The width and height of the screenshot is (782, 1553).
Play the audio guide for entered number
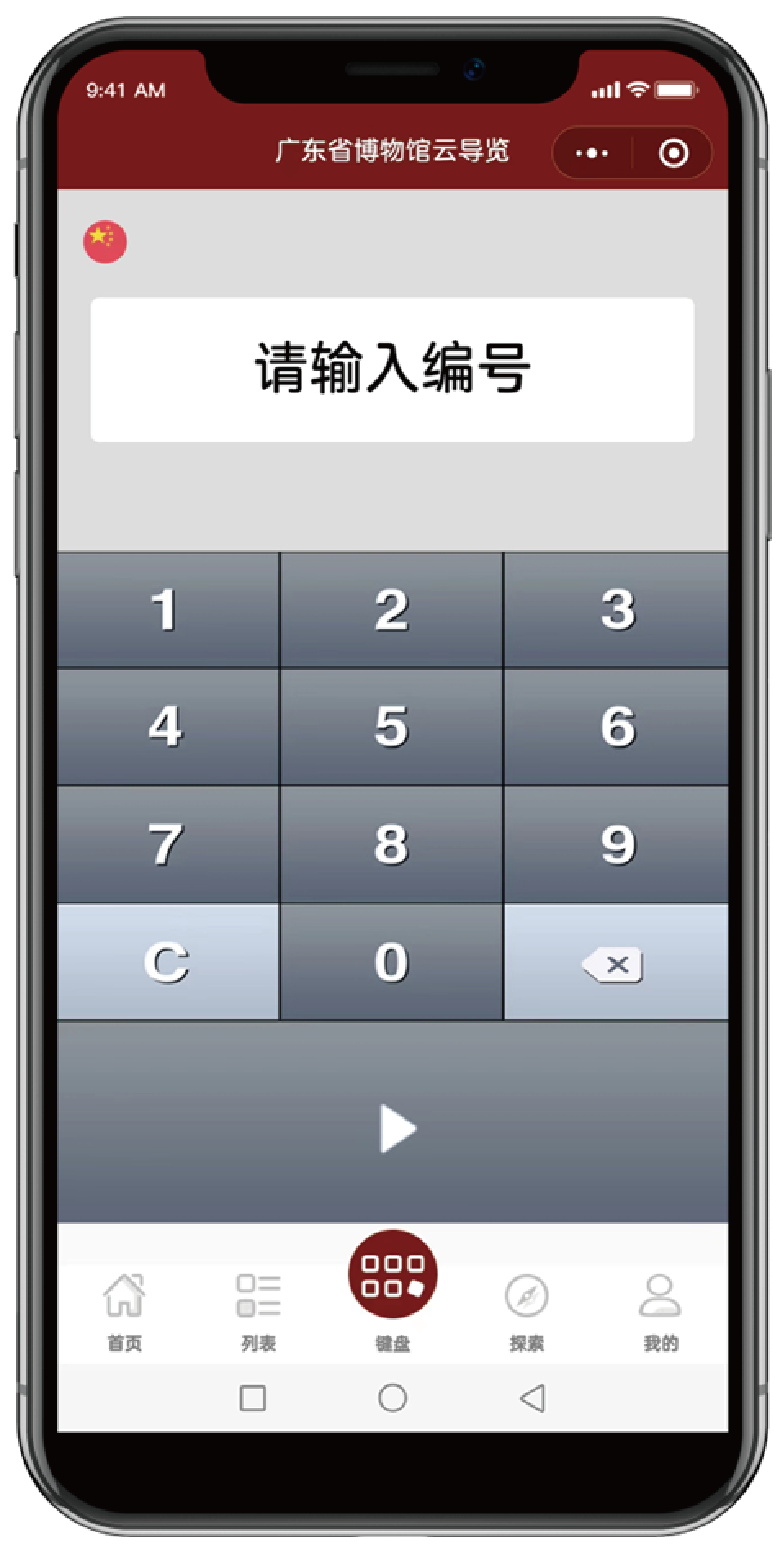click(396, 1130)
